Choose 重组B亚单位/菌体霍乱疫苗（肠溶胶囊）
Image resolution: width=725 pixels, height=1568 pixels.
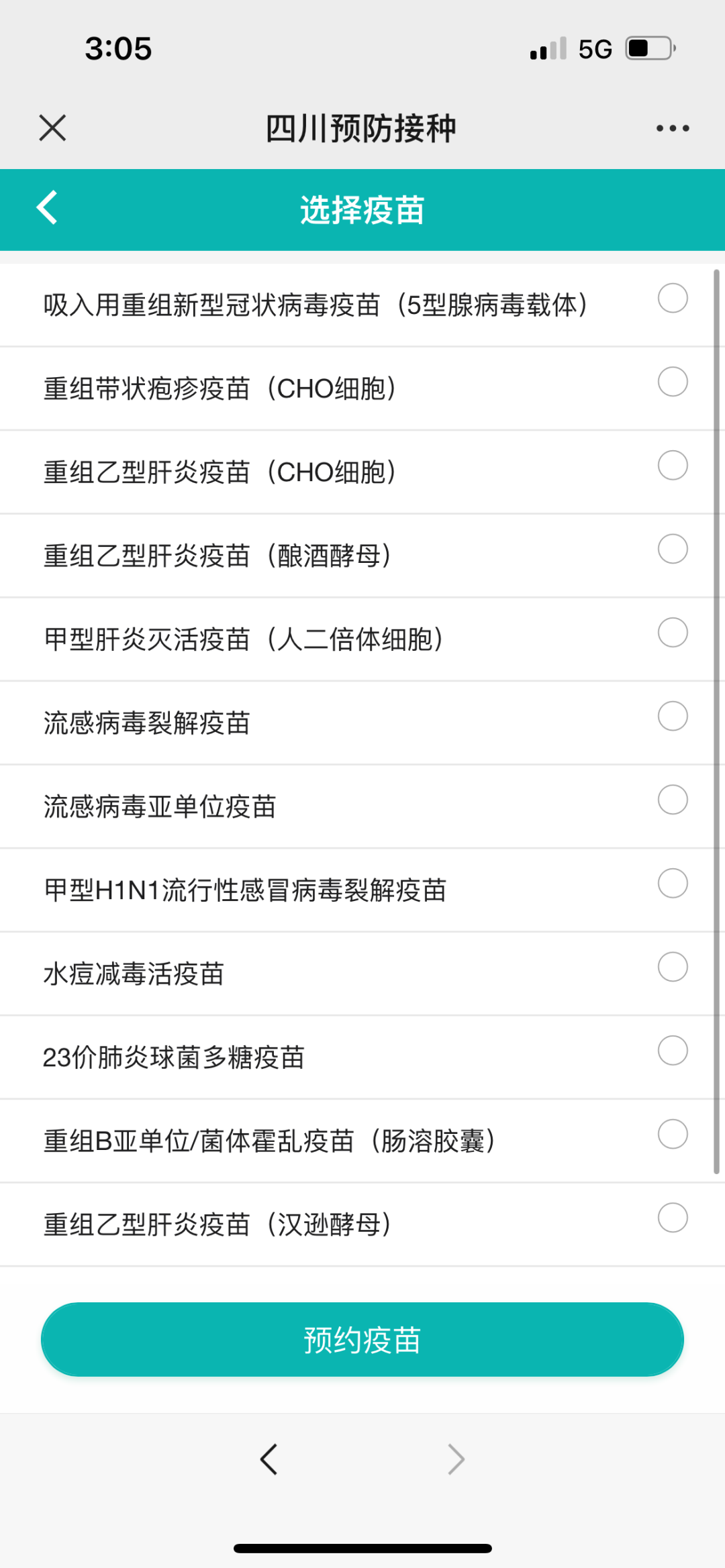click(673, 1135)
